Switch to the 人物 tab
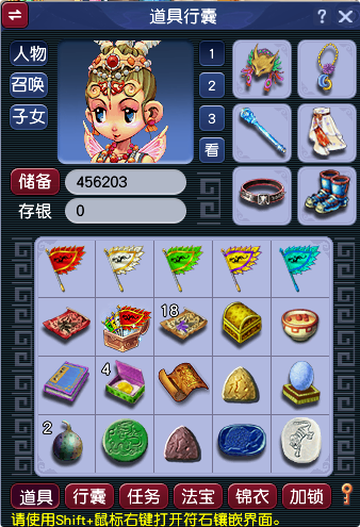 coord(29,53)
